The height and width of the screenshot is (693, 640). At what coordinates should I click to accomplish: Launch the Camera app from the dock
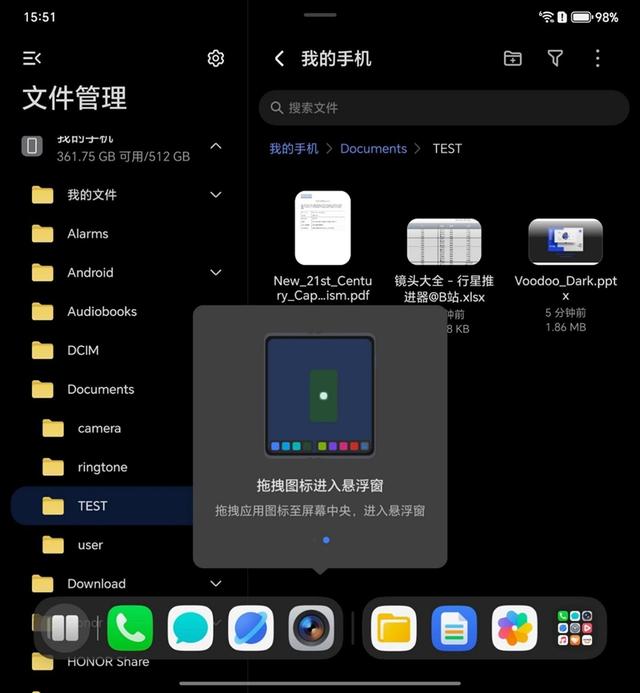tap(312, 628)
